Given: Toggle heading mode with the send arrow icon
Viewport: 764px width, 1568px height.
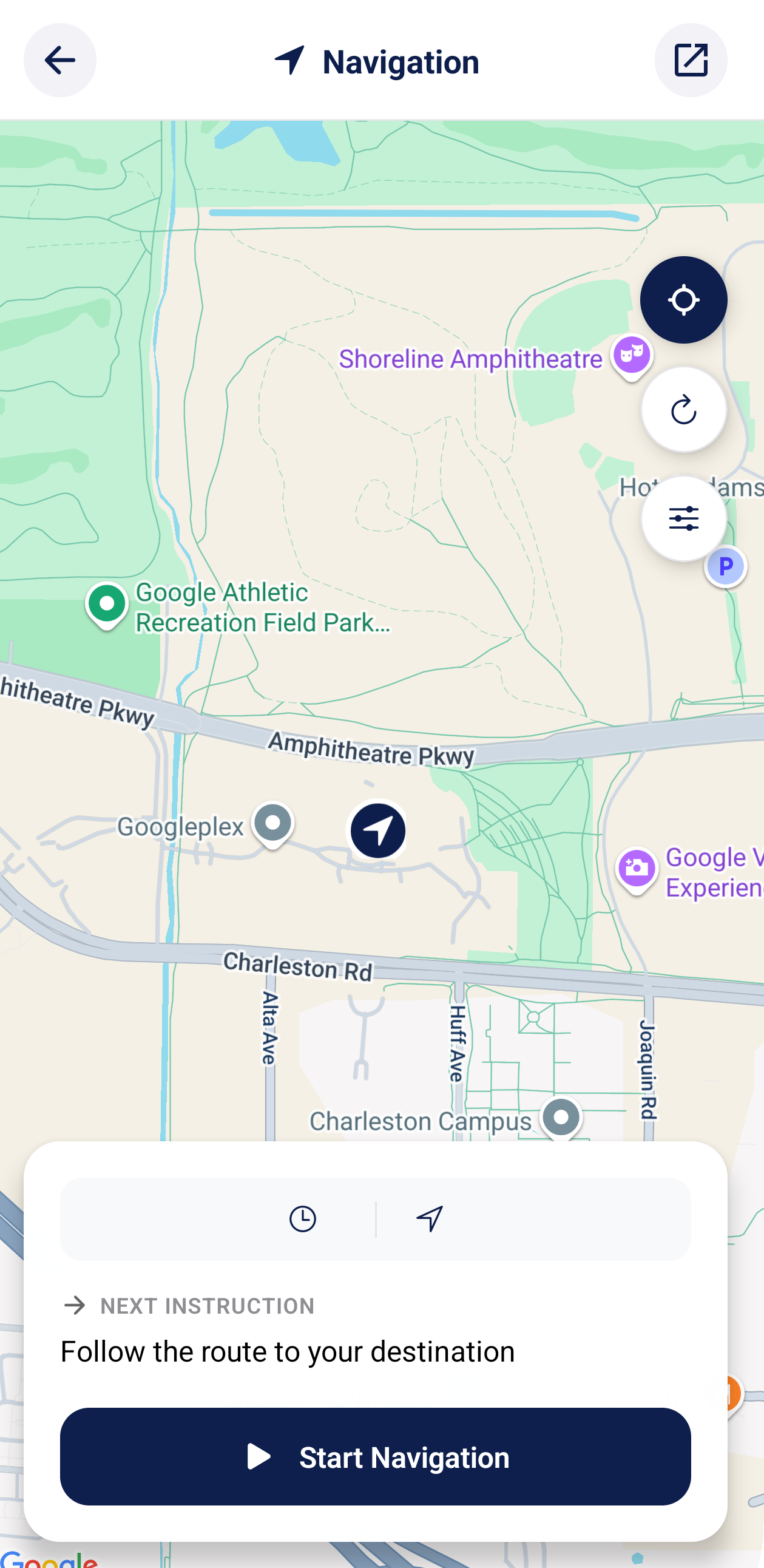Looking at the screenshot, I should click(x=430, y=1218).
